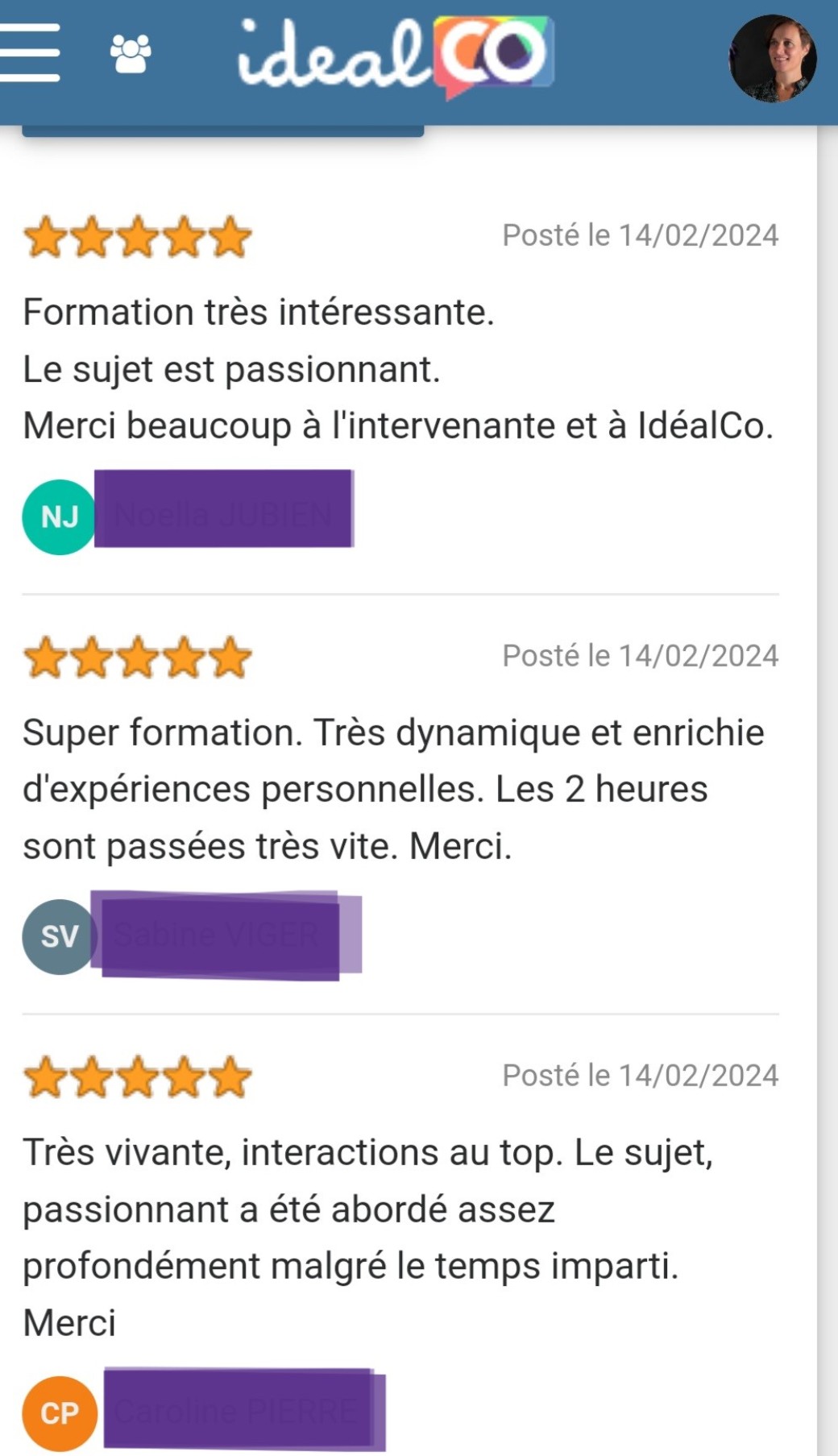The width and height of the screenshot is (838, 1456).
Task: Open the NJ reviewer avatar
Action: pos(59,516)
